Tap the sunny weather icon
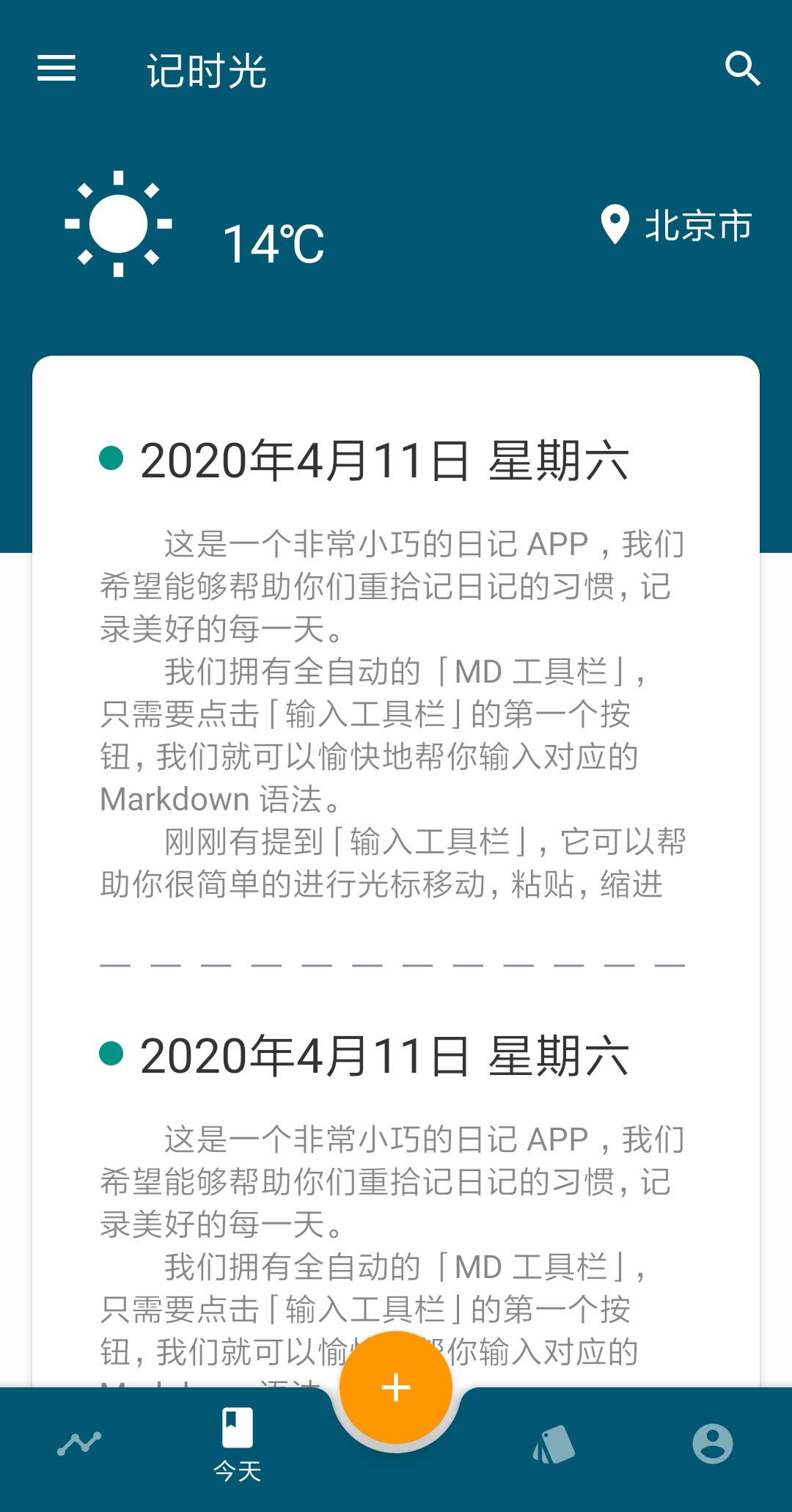 pos(117,224)
